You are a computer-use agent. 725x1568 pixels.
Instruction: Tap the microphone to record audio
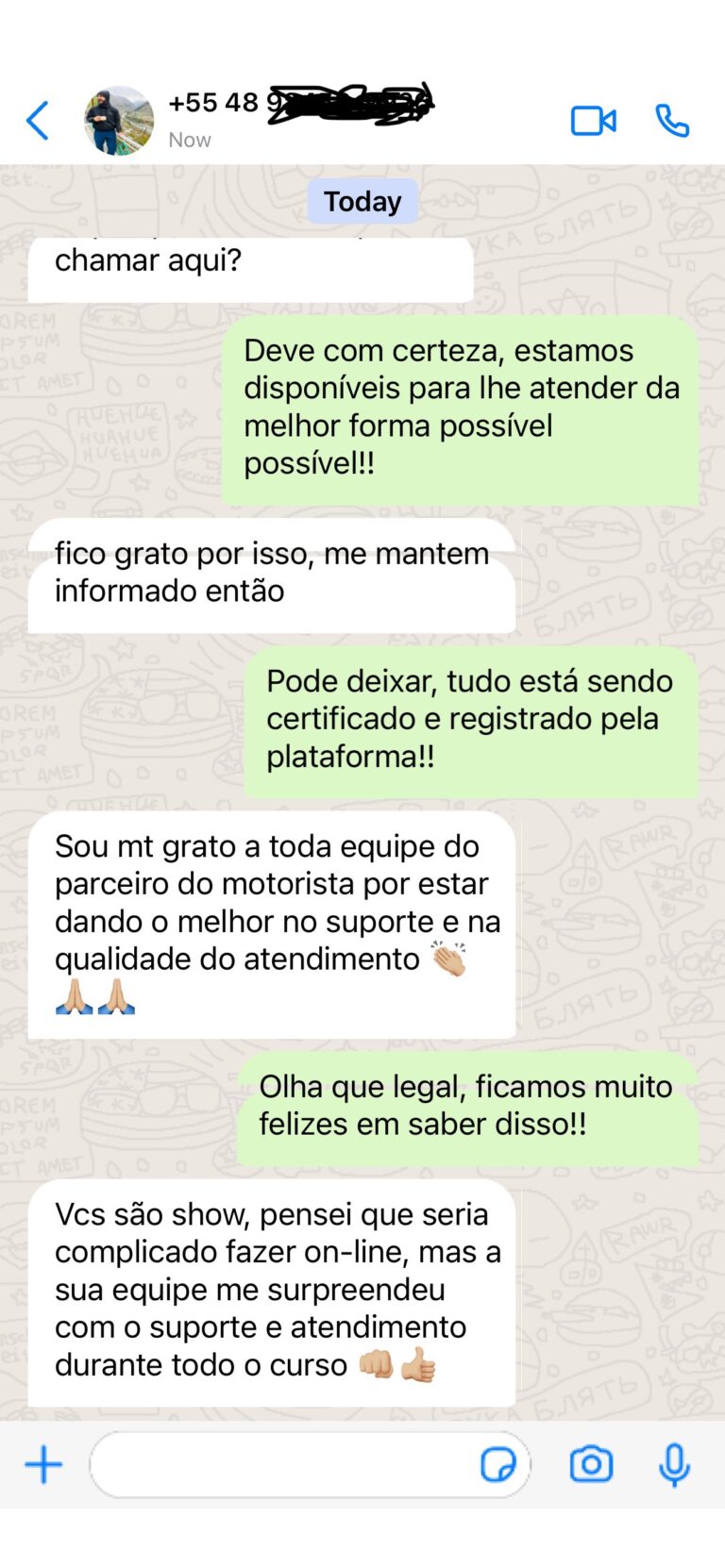click(674, 1464)
